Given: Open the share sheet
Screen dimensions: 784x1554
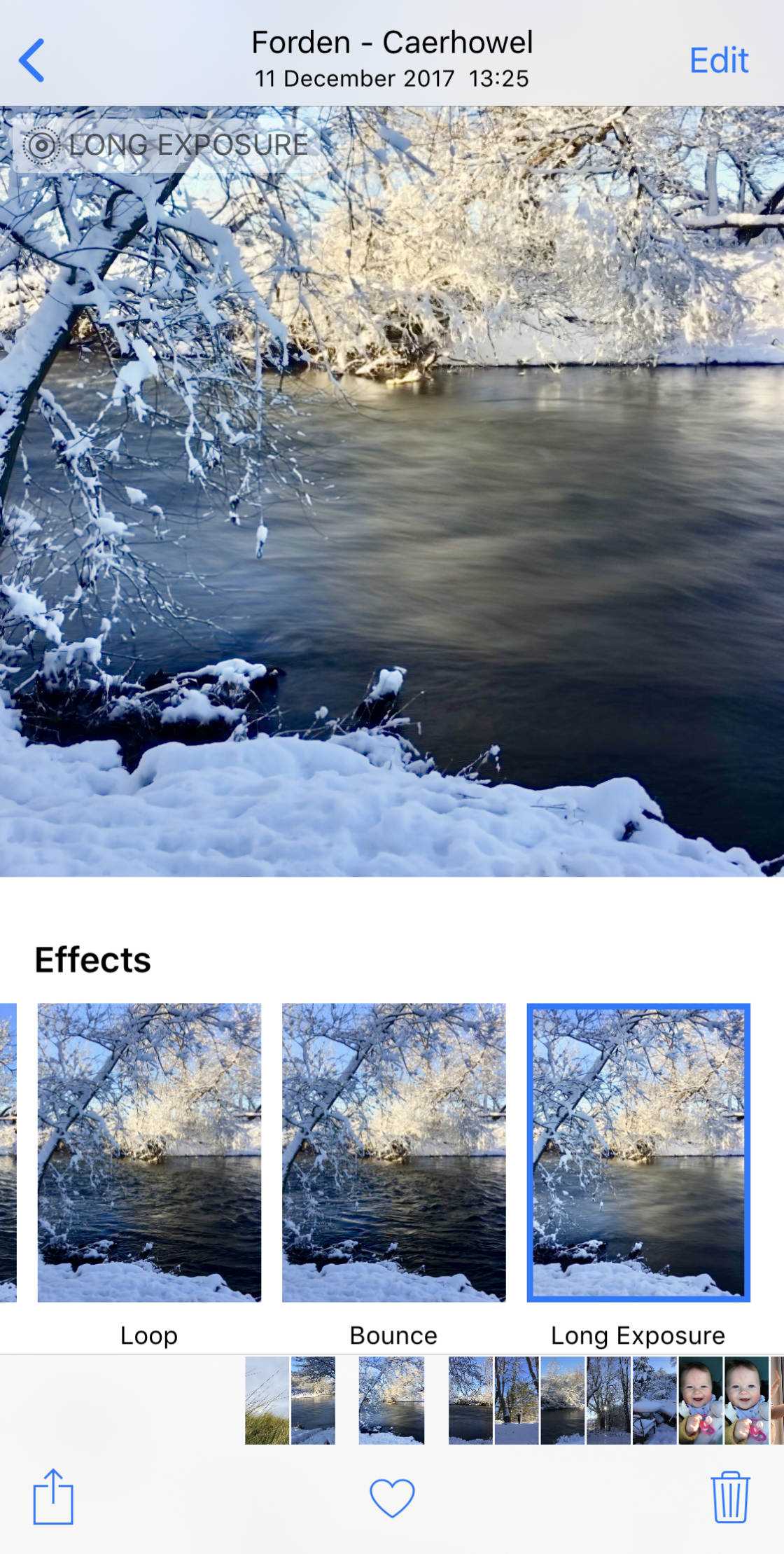Looking at the screenshot, I should pos(53,1497).
